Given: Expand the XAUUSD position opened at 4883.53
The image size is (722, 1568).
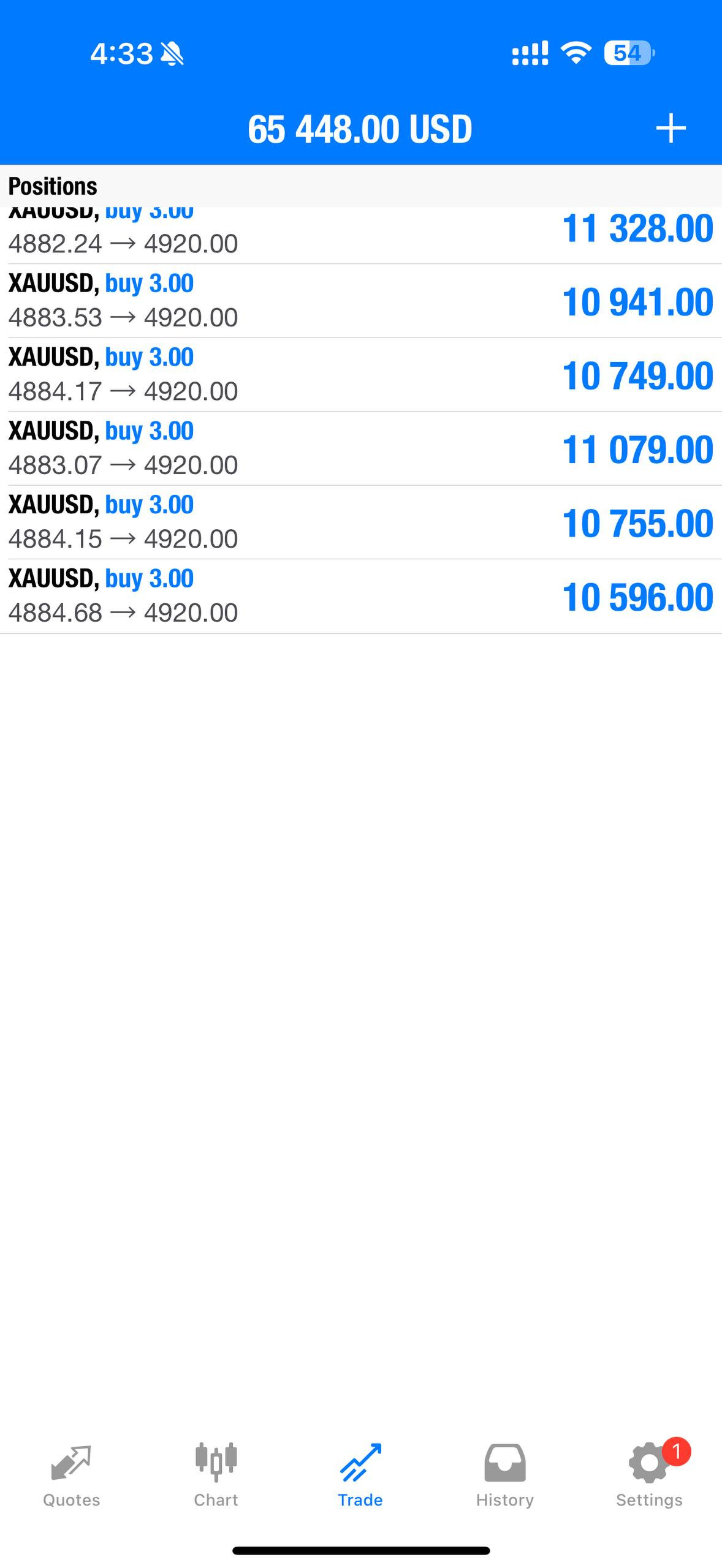Looking at the screenshot, I should point(360,301).
